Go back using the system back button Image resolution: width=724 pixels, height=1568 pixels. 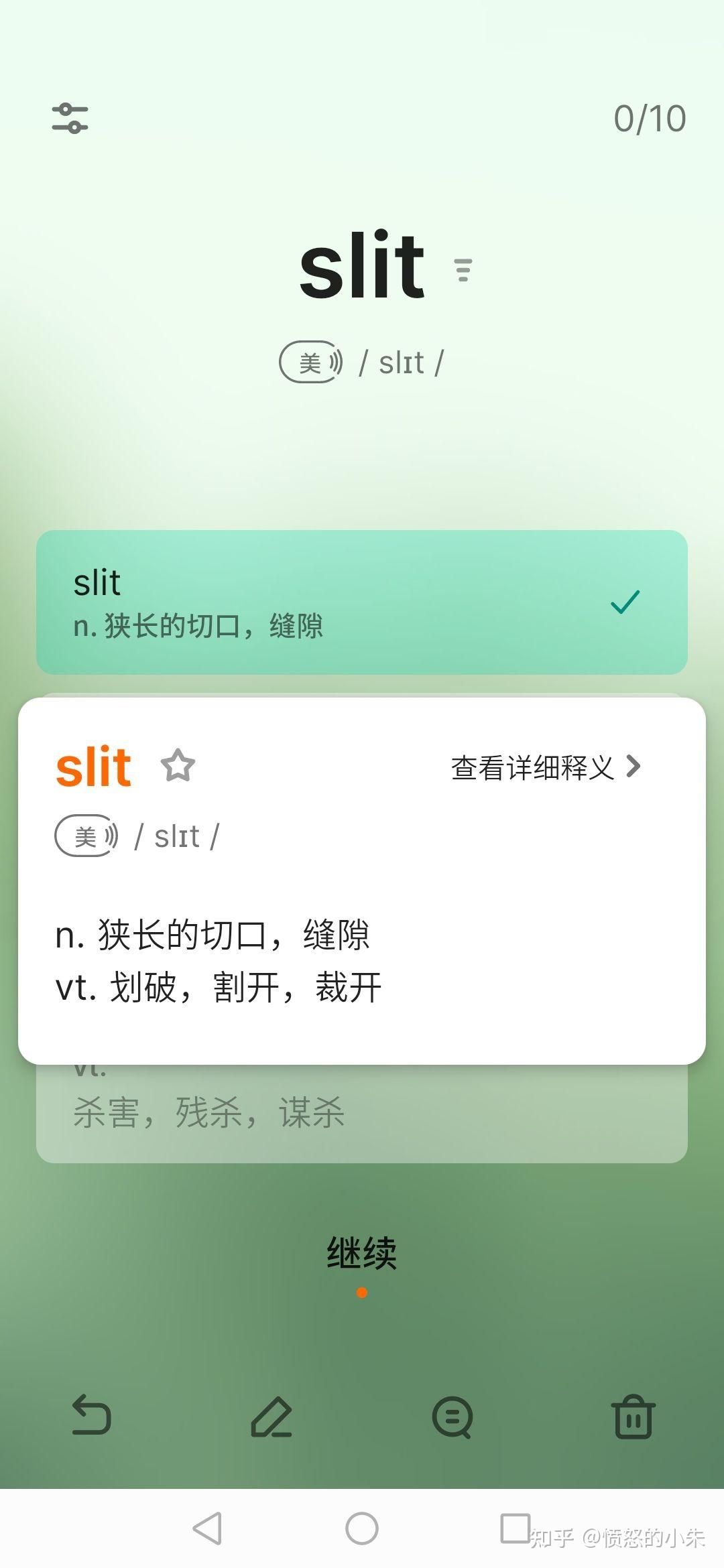click(x=207, y=1528)
